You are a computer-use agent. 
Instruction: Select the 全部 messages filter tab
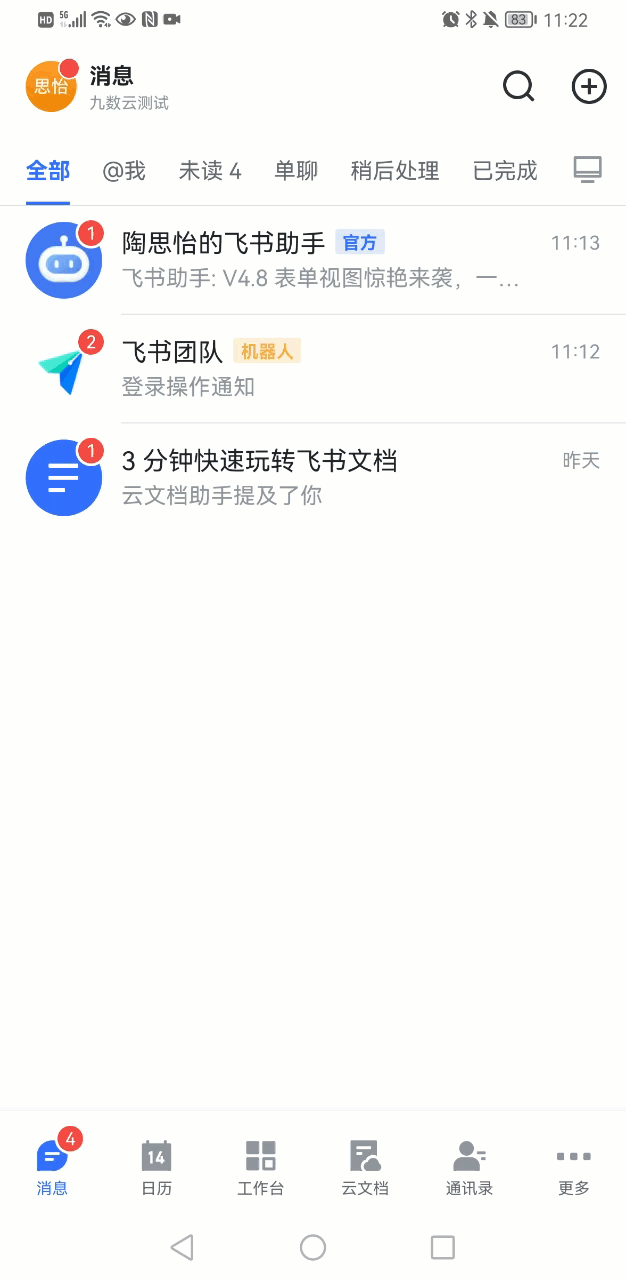pos(48,171)
